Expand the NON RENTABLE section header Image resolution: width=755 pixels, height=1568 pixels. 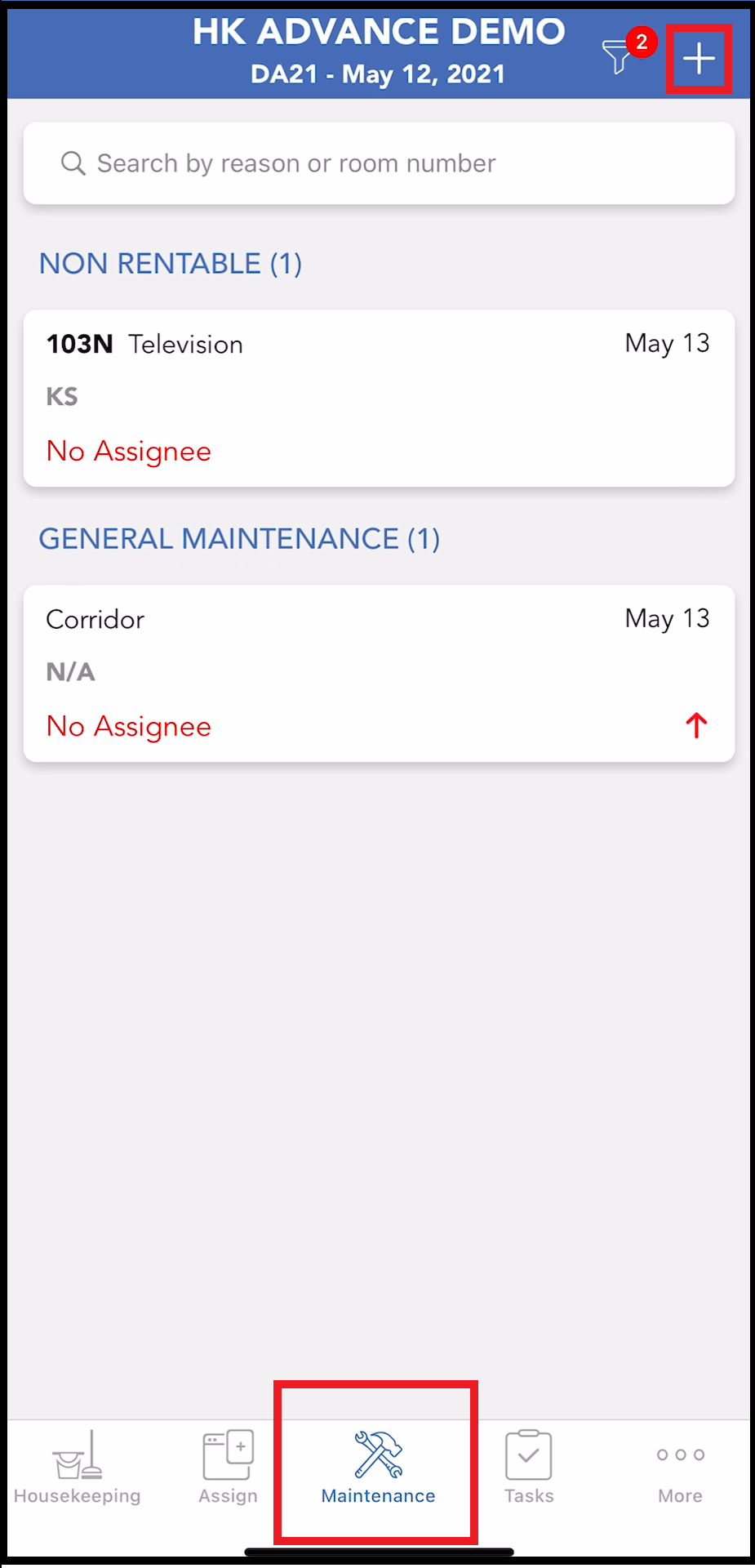[170, 263]
